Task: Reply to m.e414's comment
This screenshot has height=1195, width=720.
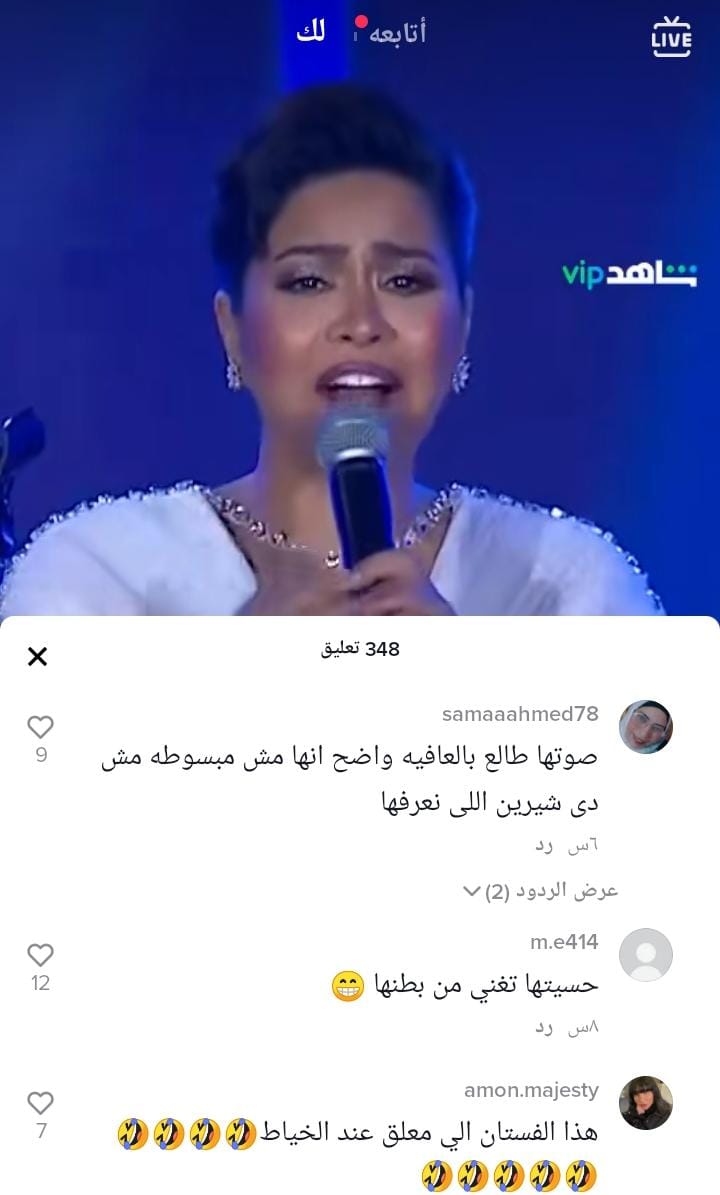Action: (543, 1027)
